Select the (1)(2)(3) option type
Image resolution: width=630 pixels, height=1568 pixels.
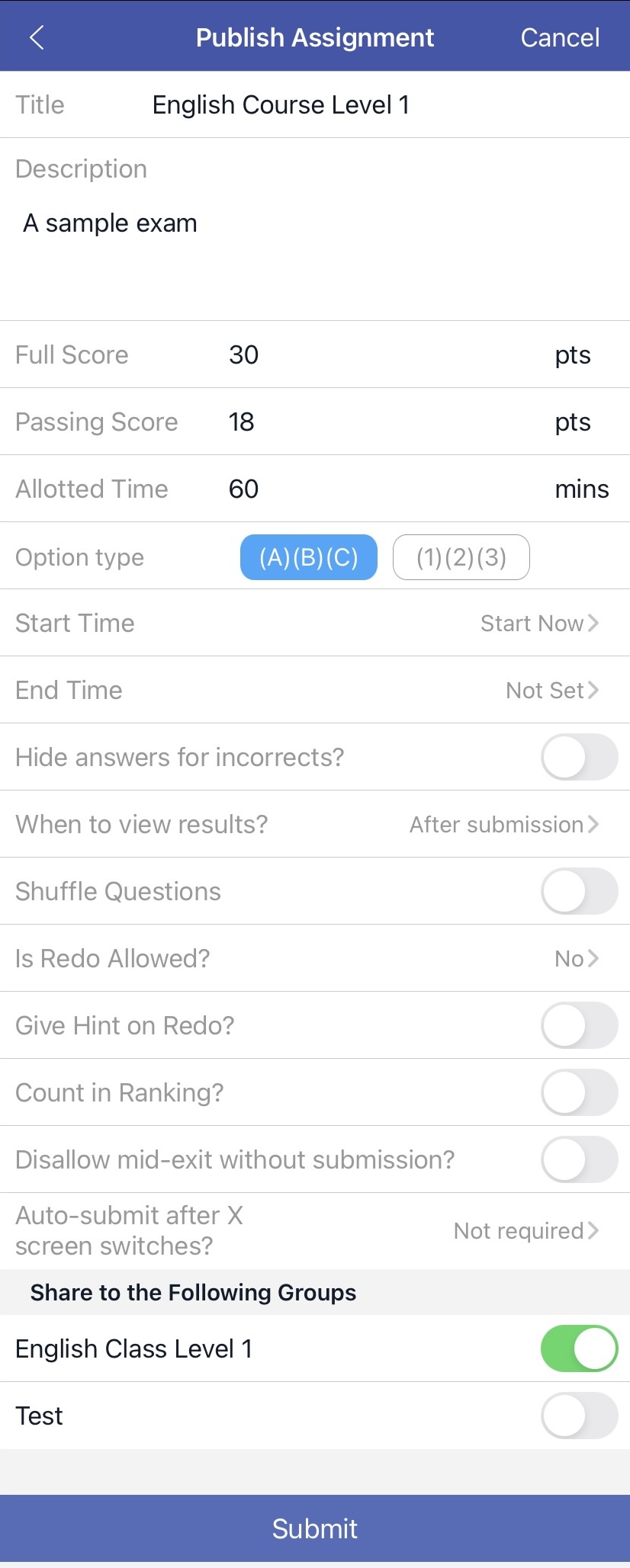pos(461,557)
